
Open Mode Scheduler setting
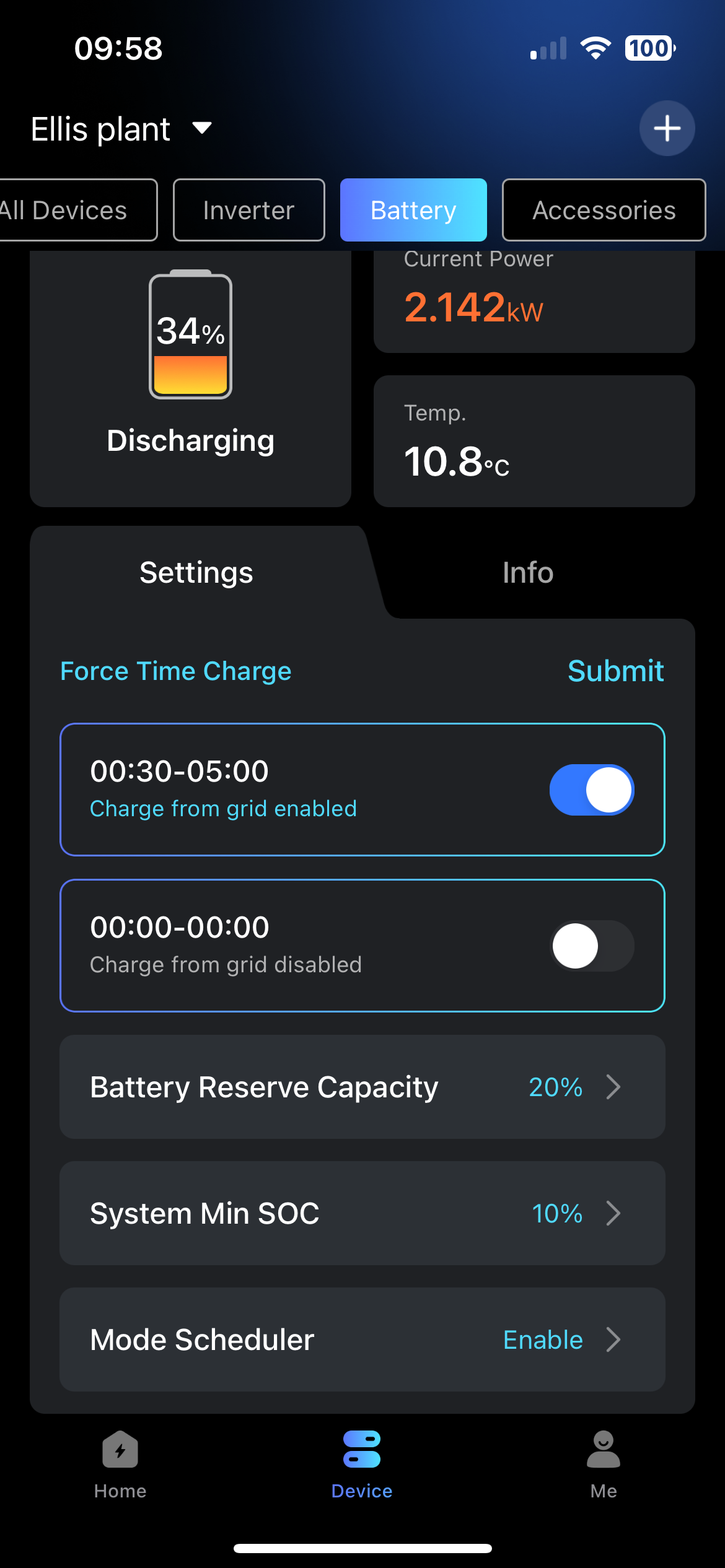coord(362,1339)
